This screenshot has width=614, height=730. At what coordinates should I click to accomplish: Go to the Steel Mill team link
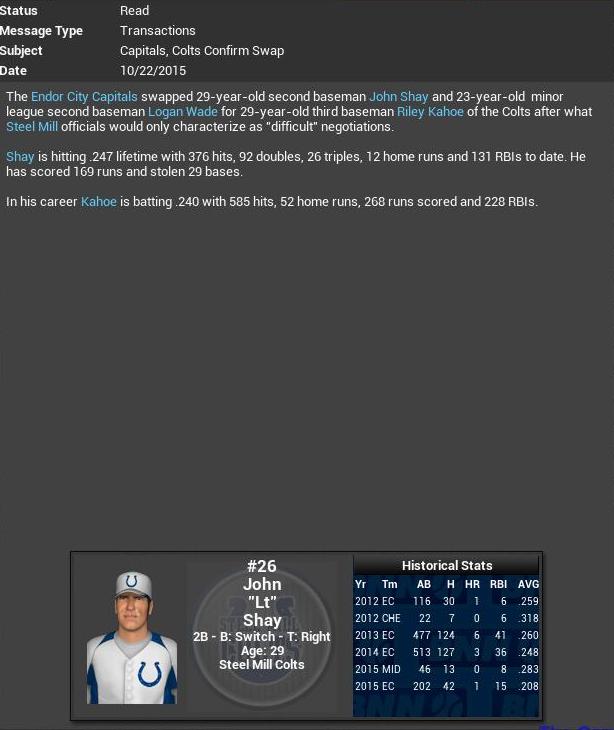(32, 127)
